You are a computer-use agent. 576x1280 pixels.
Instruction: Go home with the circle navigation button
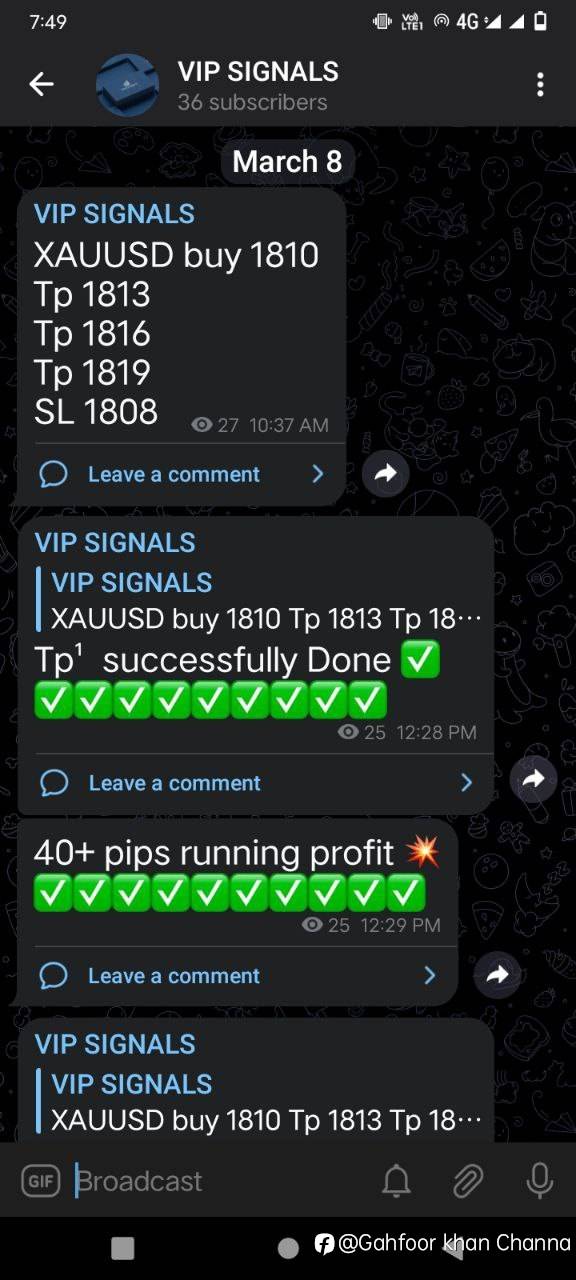pos(288,1247)
